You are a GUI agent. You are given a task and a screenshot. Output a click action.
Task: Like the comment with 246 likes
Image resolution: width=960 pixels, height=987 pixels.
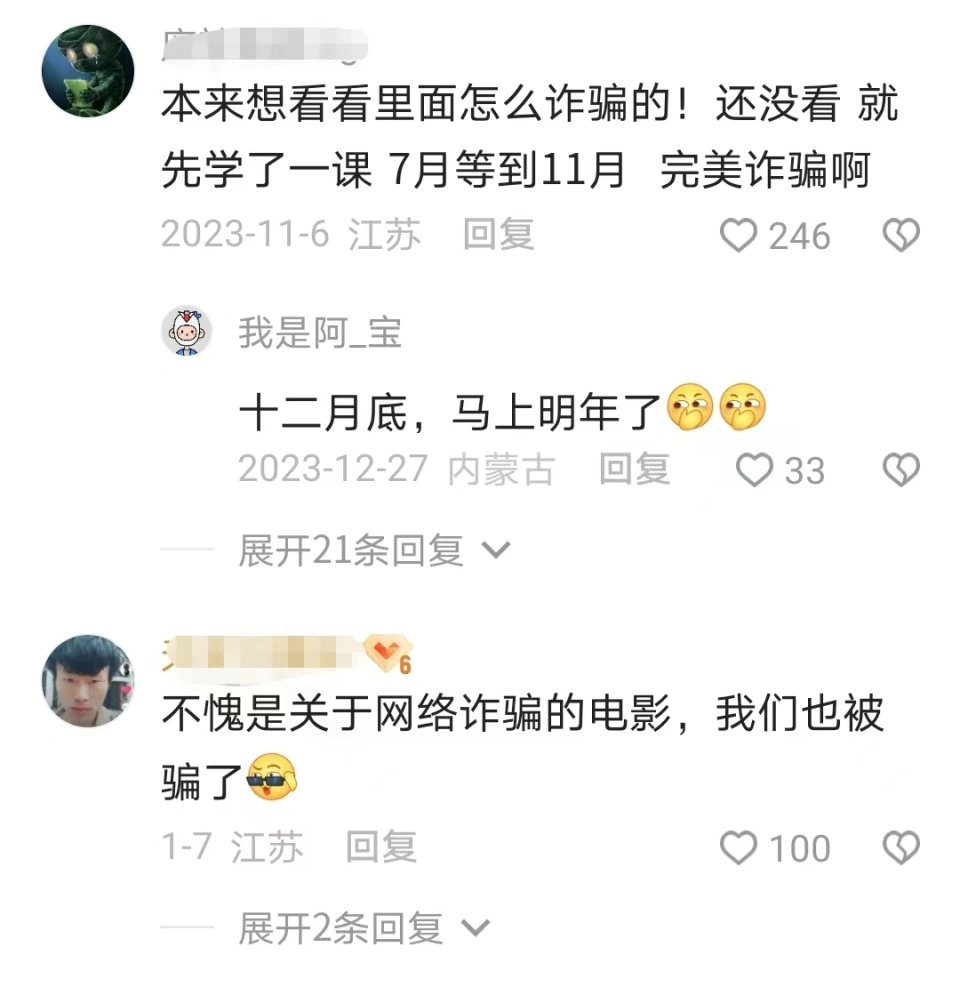coord(739,236)
